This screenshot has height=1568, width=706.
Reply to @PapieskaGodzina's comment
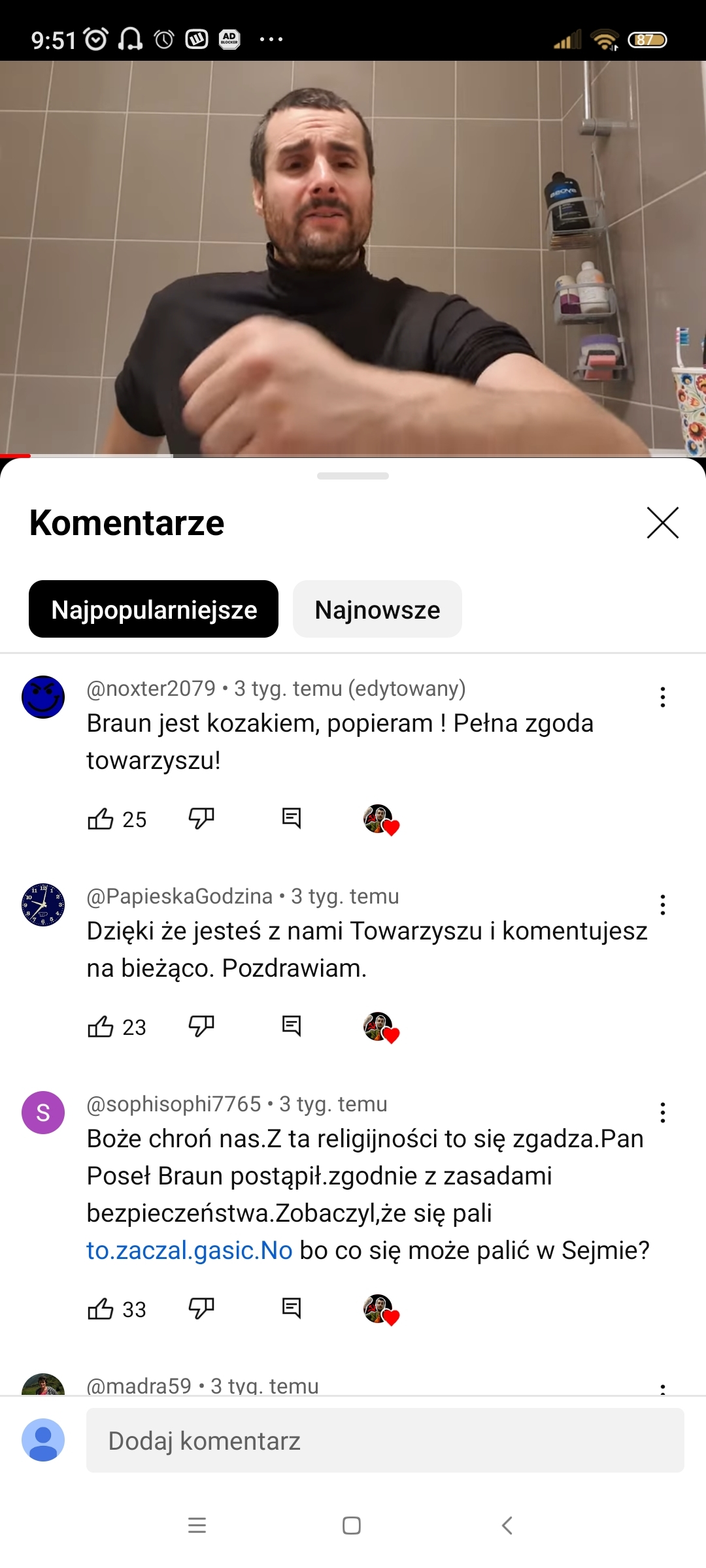pos(291,1026)
